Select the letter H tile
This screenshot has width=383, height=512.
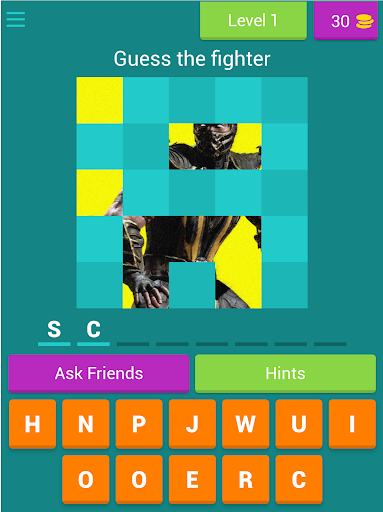[32, 424]
